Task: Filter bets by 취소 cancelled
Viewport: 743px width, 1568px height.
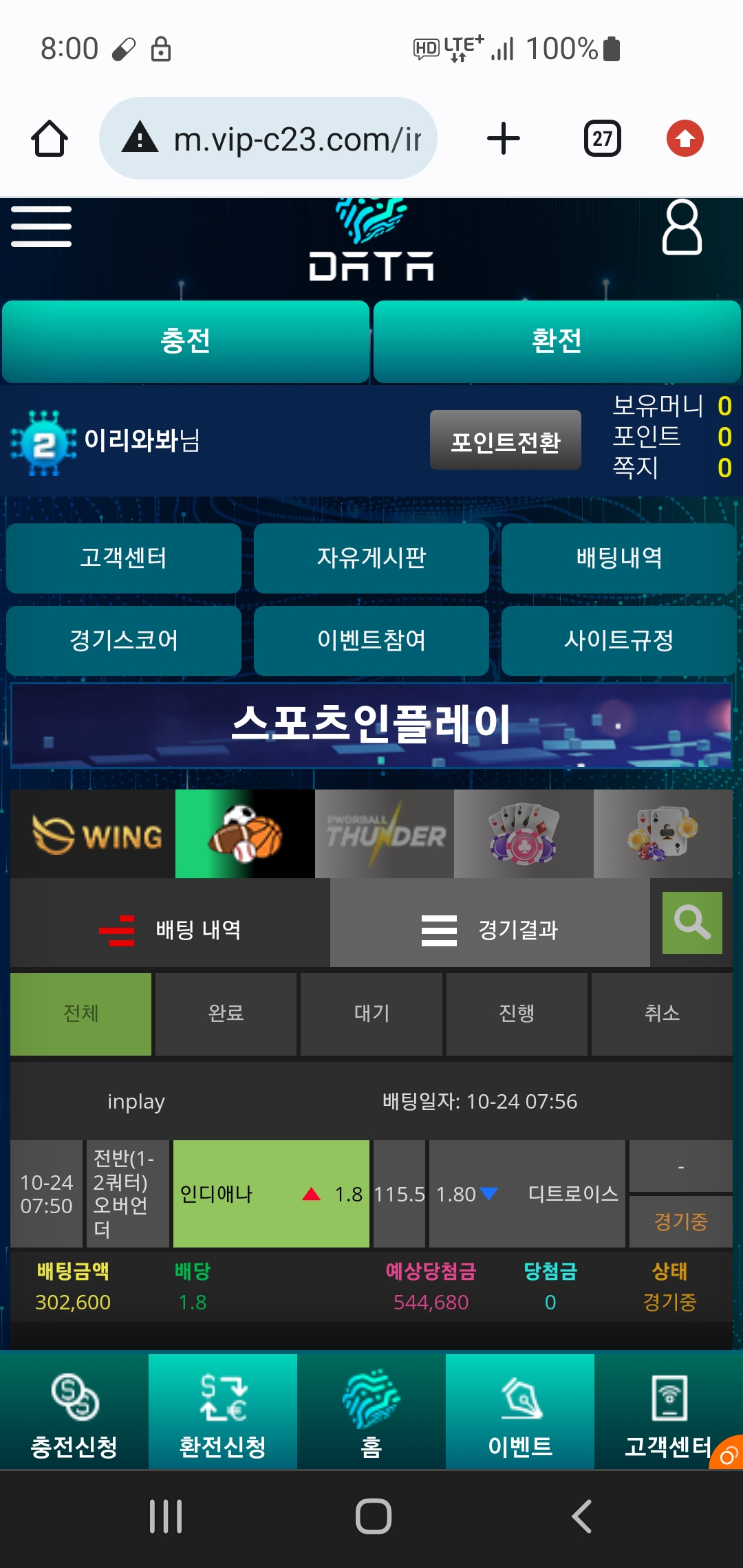Action: click(662, 1014)
